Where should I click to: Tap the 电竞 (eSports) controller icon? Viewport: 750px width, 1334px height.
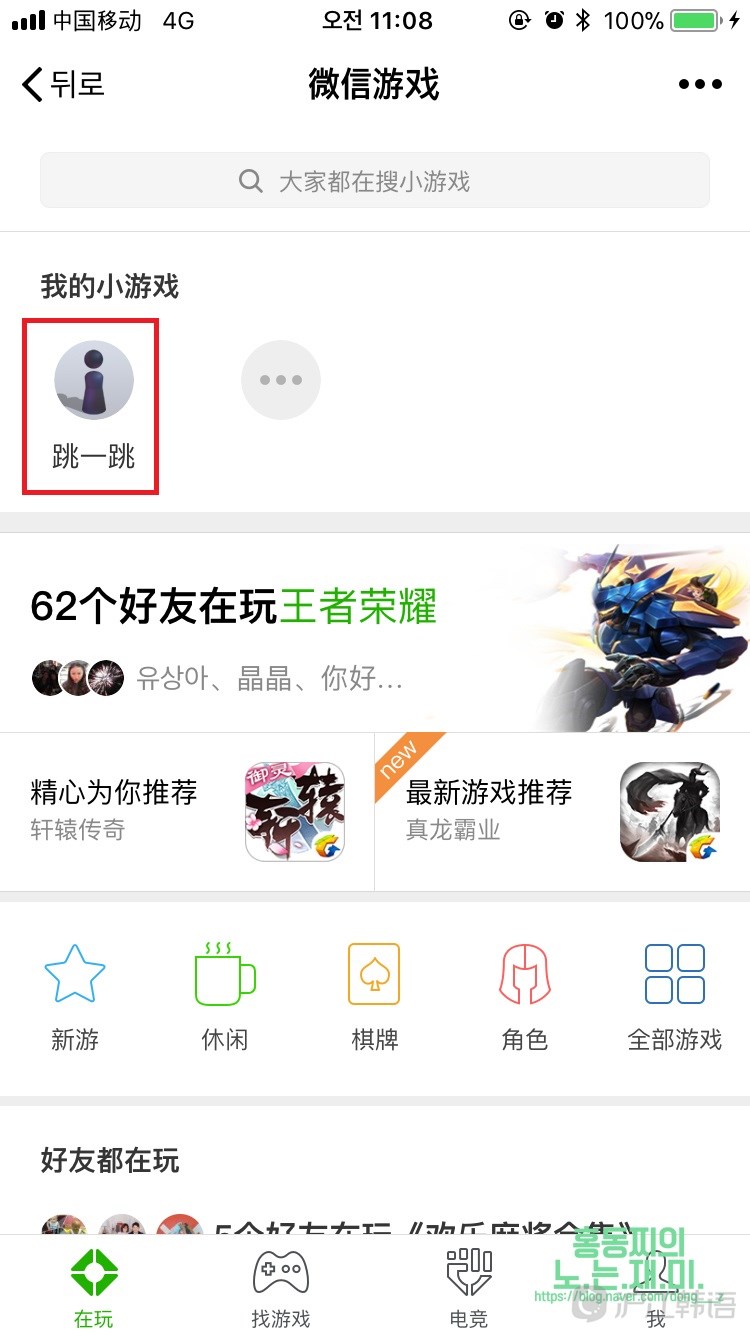pos(468,1275)
